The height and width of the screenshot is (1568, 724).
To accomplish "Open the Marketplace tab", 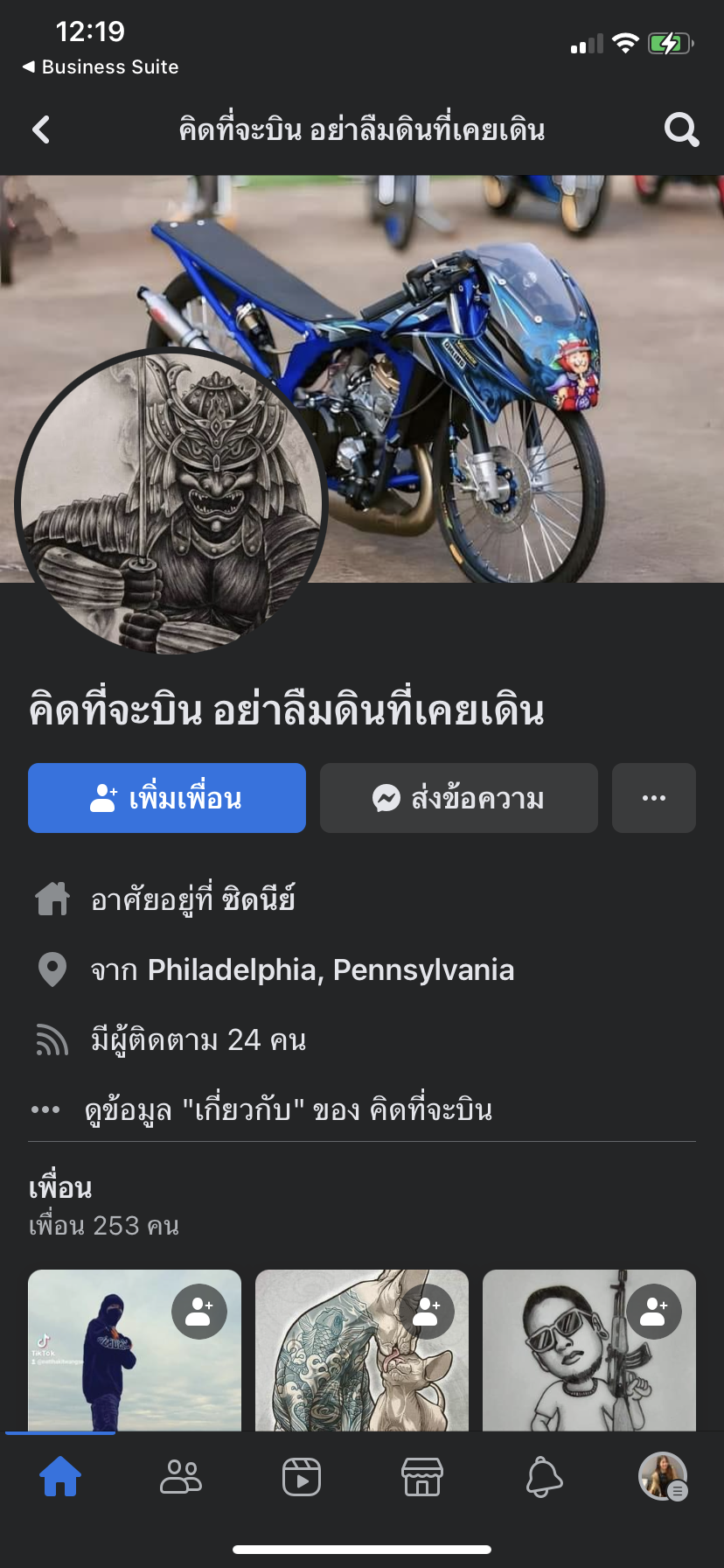I will (422, 1477).
